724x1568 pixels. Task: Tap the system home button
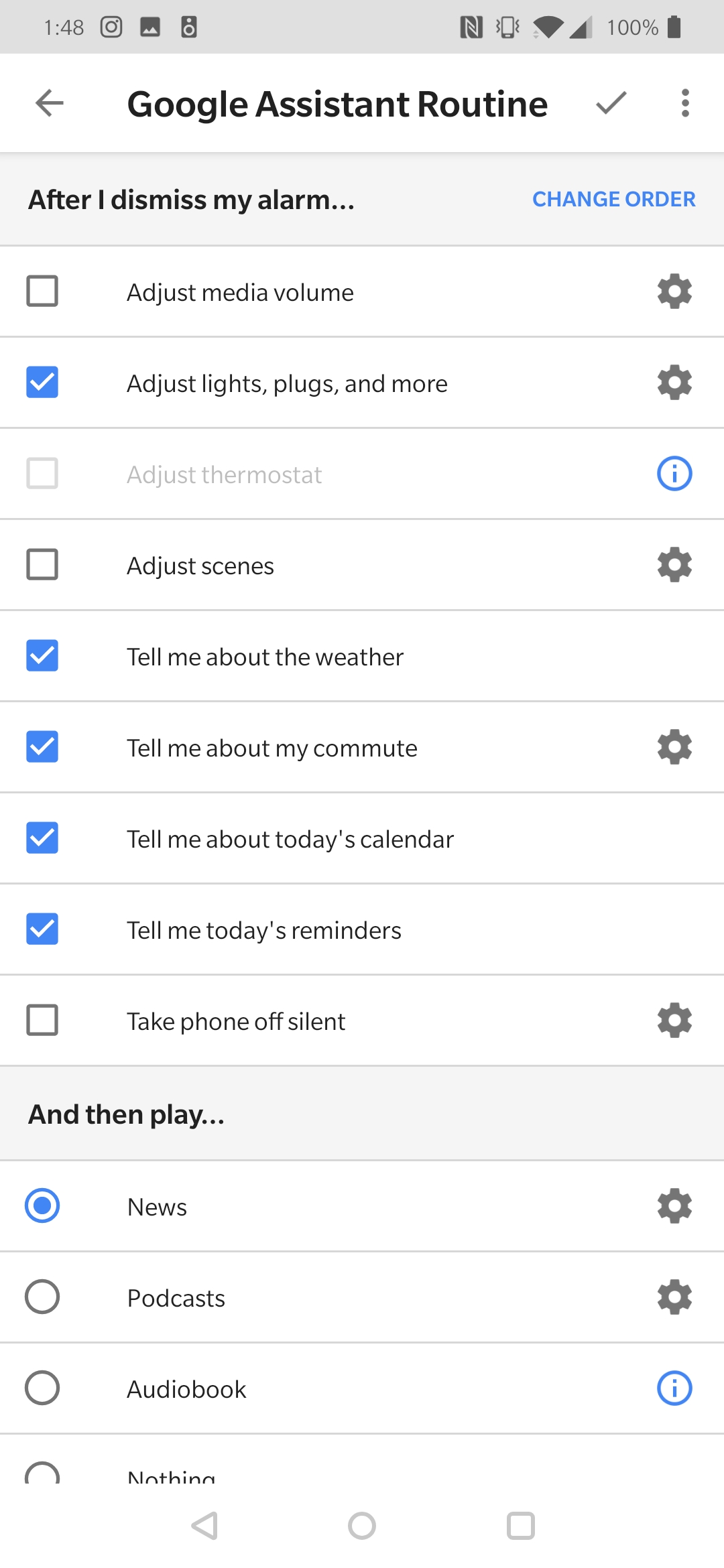click(x=362, y=1526)
